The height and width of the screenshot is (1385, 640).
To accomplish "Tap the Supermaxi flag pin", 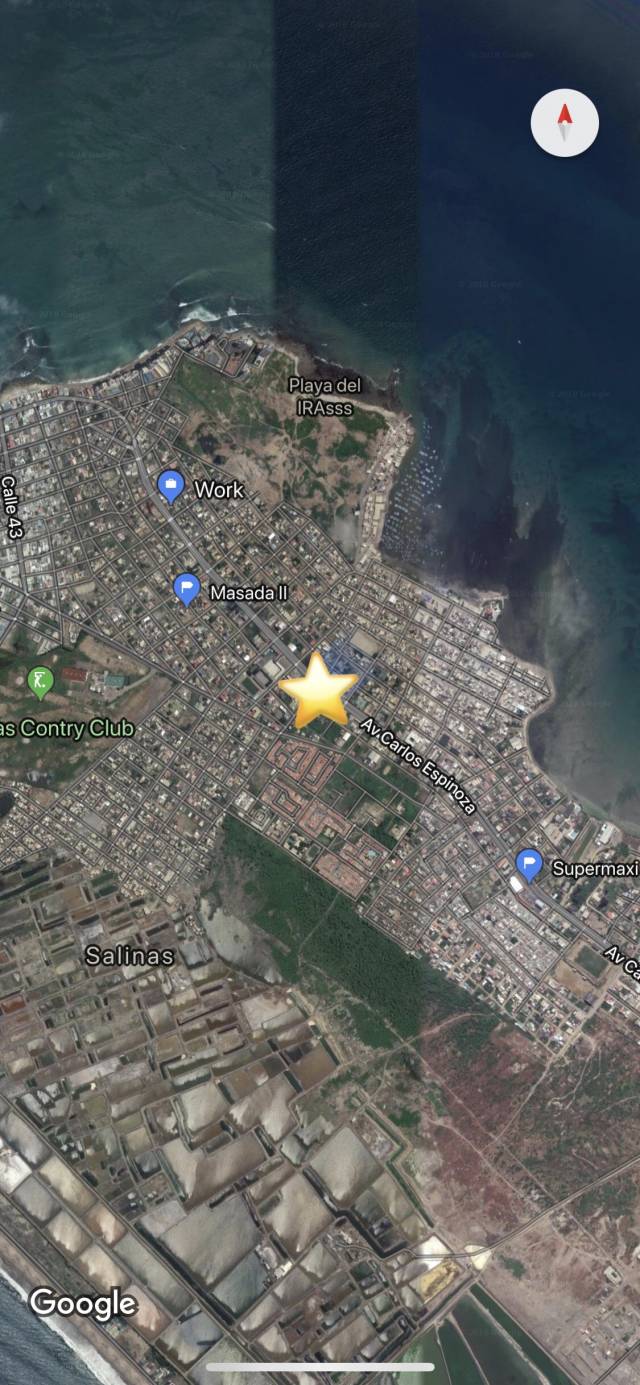I will [529, 865].
